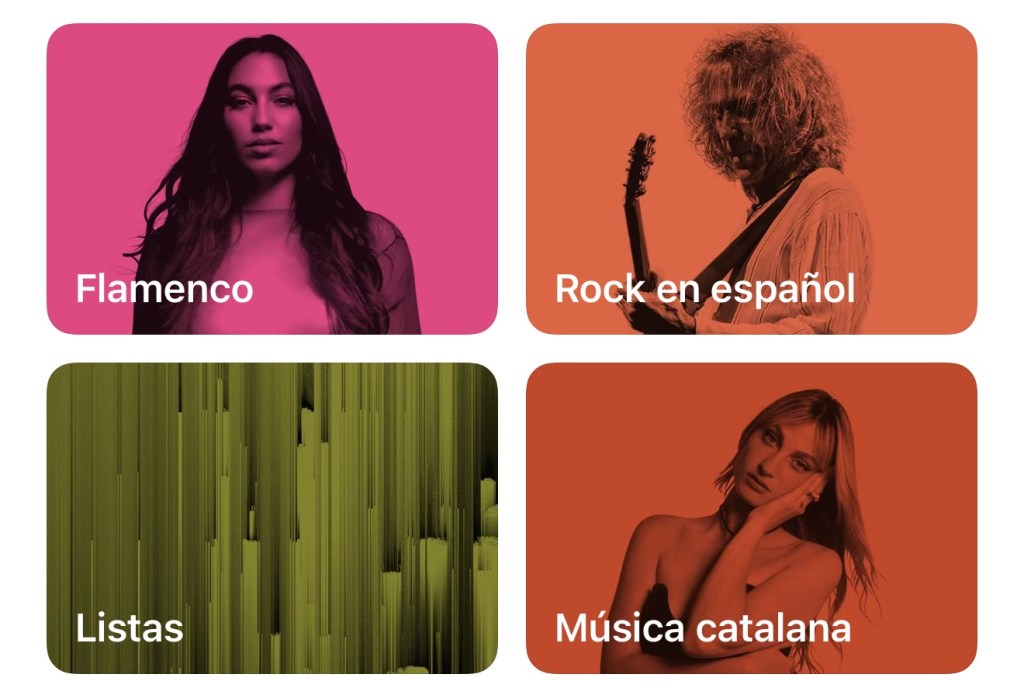Open the Listas category card

pyautogui.click(x=272, y=518)
